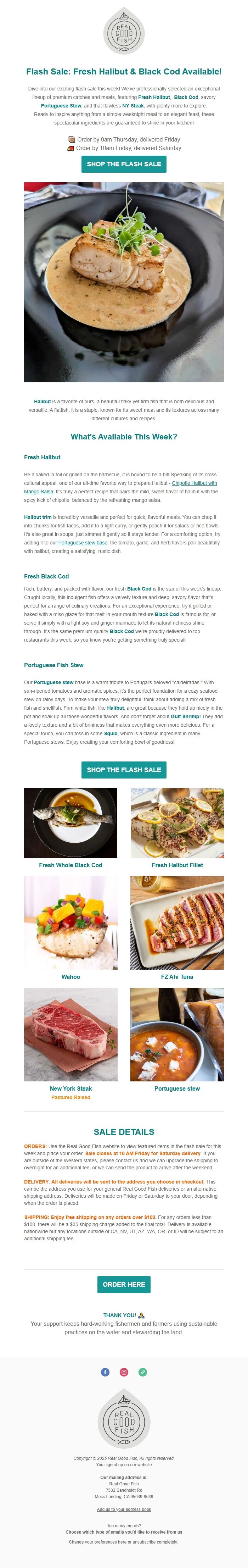The height and width of the screenshot is (1568, 248).
Task: Follow the Portuguese stew base link
Action: click(x=83, y=542)
